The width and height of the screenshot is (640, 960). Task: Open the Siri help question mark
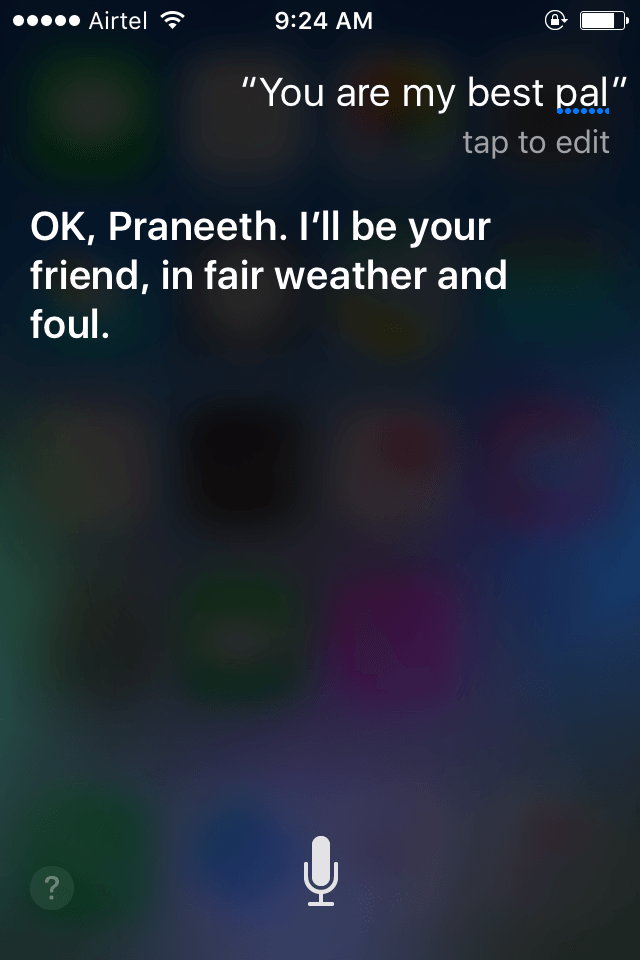(x=52, y=887)
